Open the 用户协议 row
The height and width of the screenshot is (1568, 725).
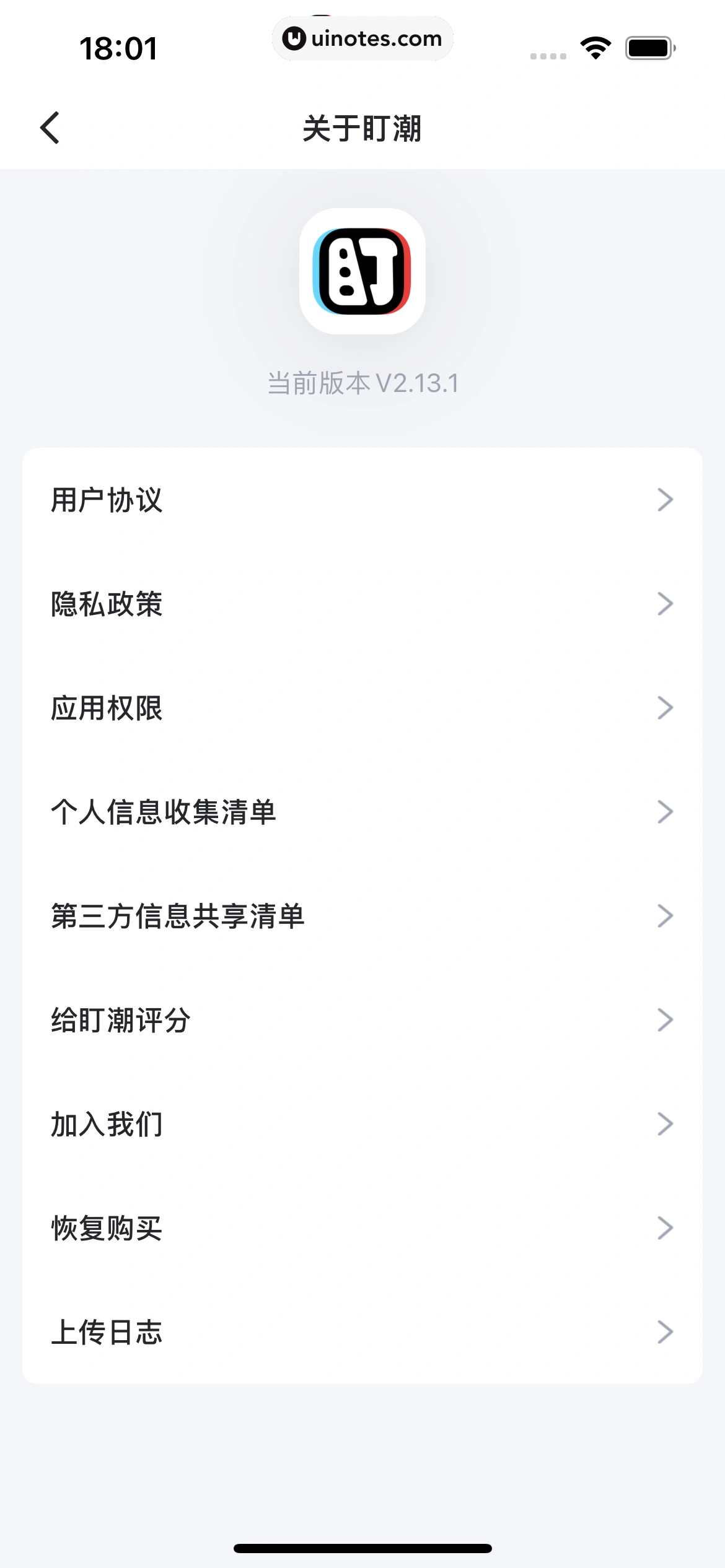pyautogui.click(x=362, y=500)
